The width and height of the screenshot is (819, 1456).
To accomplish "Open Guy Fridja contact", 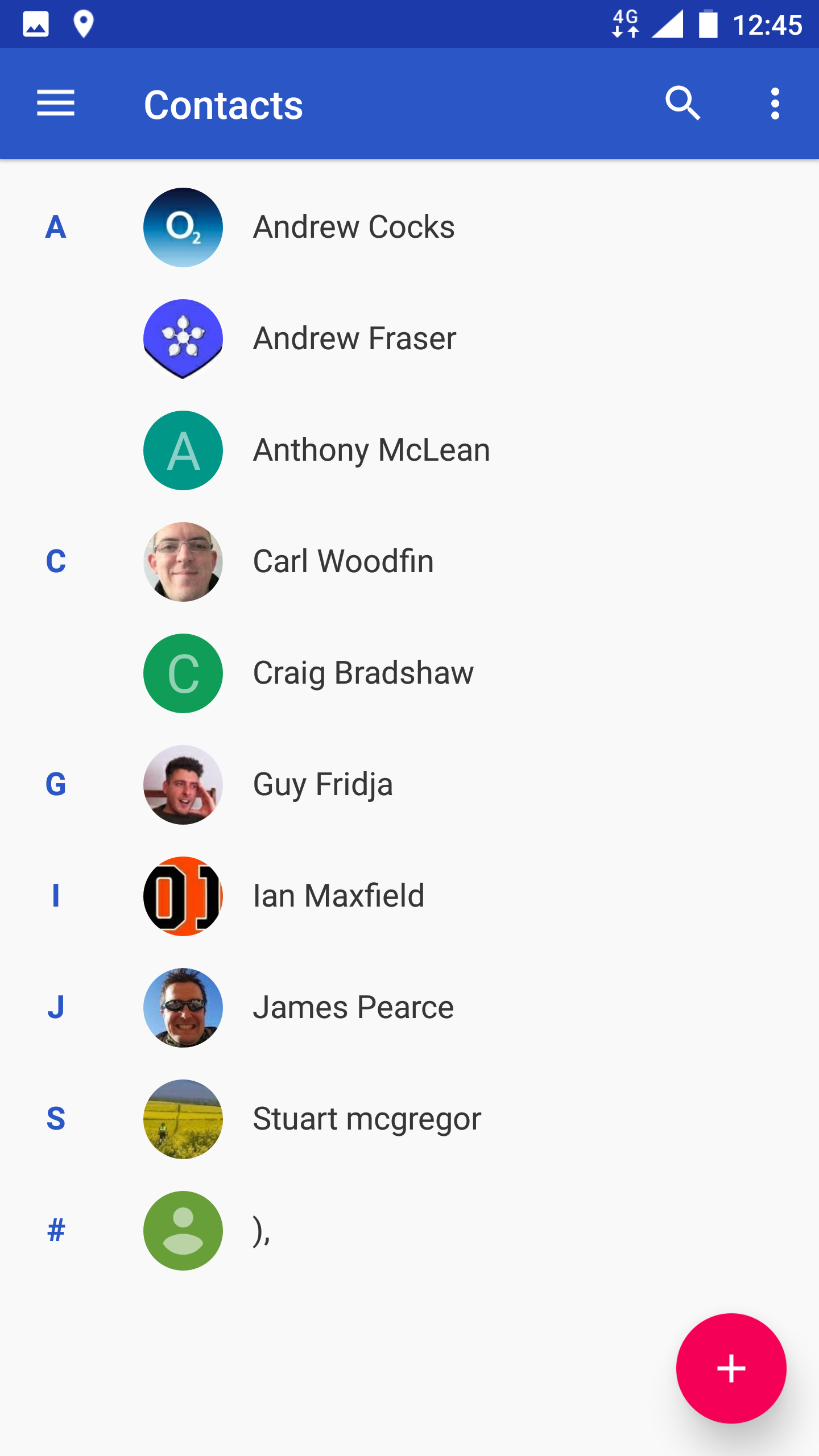I will [x=409, y=785].
